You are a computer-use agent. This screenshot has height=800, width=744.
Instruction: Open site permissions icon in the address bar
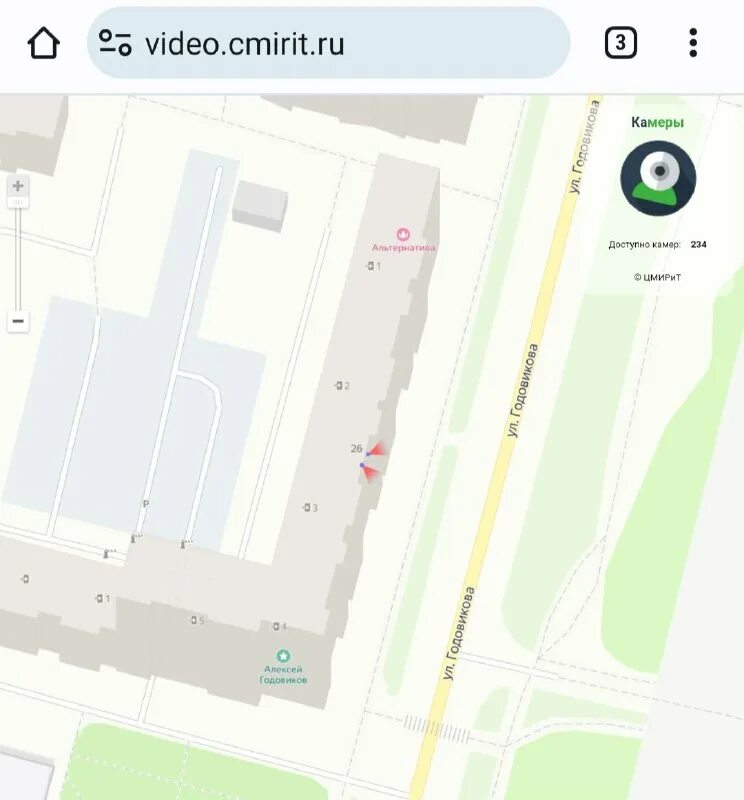(x=115, y=42)
